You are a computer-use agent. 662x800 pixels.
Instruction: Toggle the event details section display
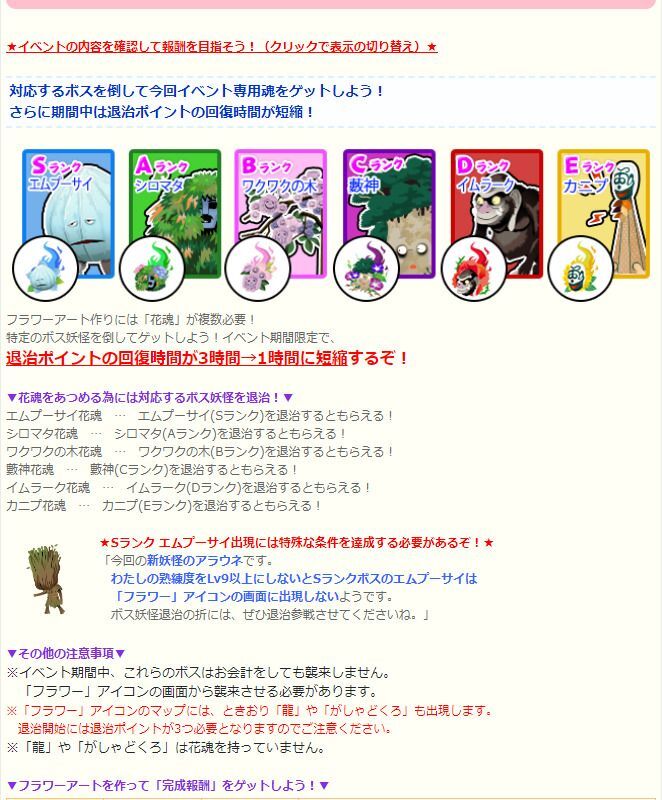tap(222, 47)
